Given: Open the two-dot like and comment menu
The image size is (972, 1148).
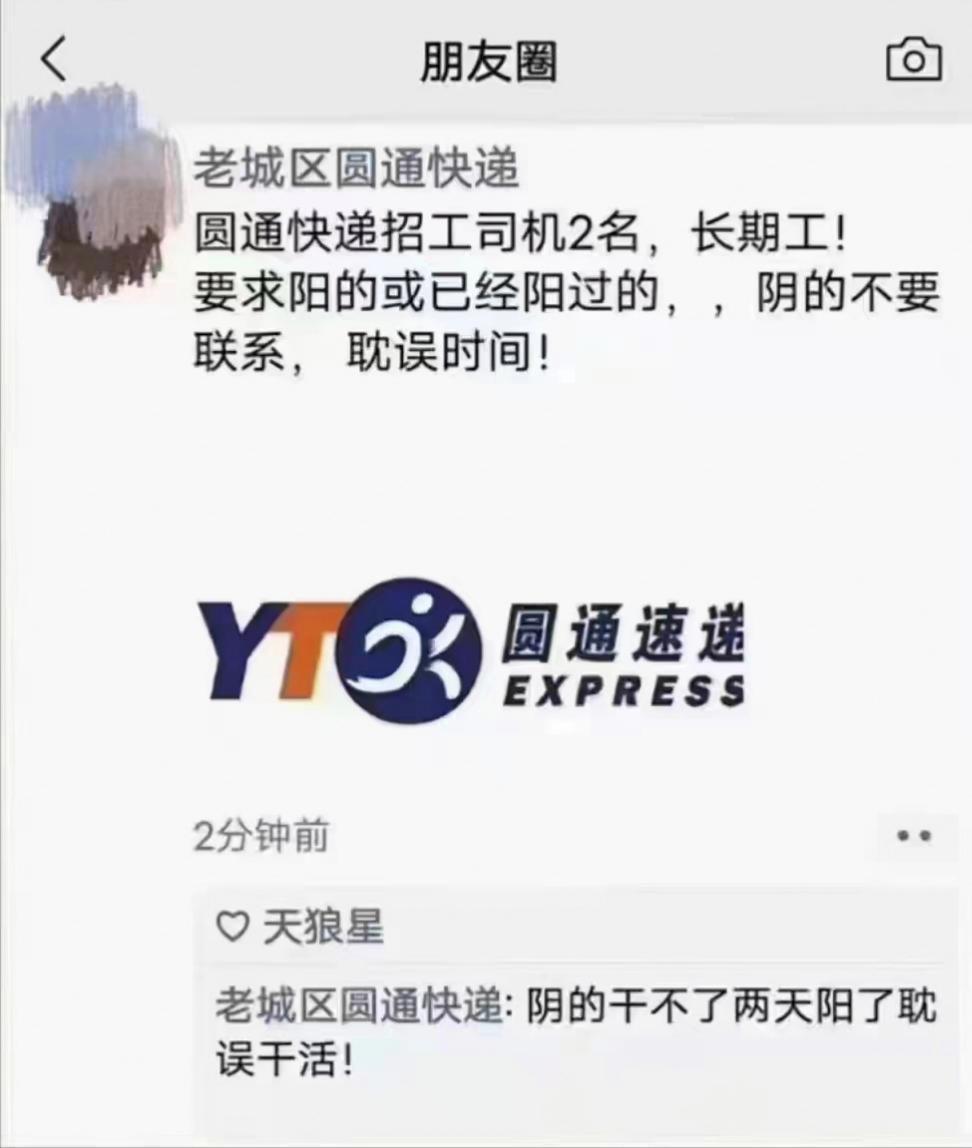Looking at the screenshot, I should click(x=913, y=836).
